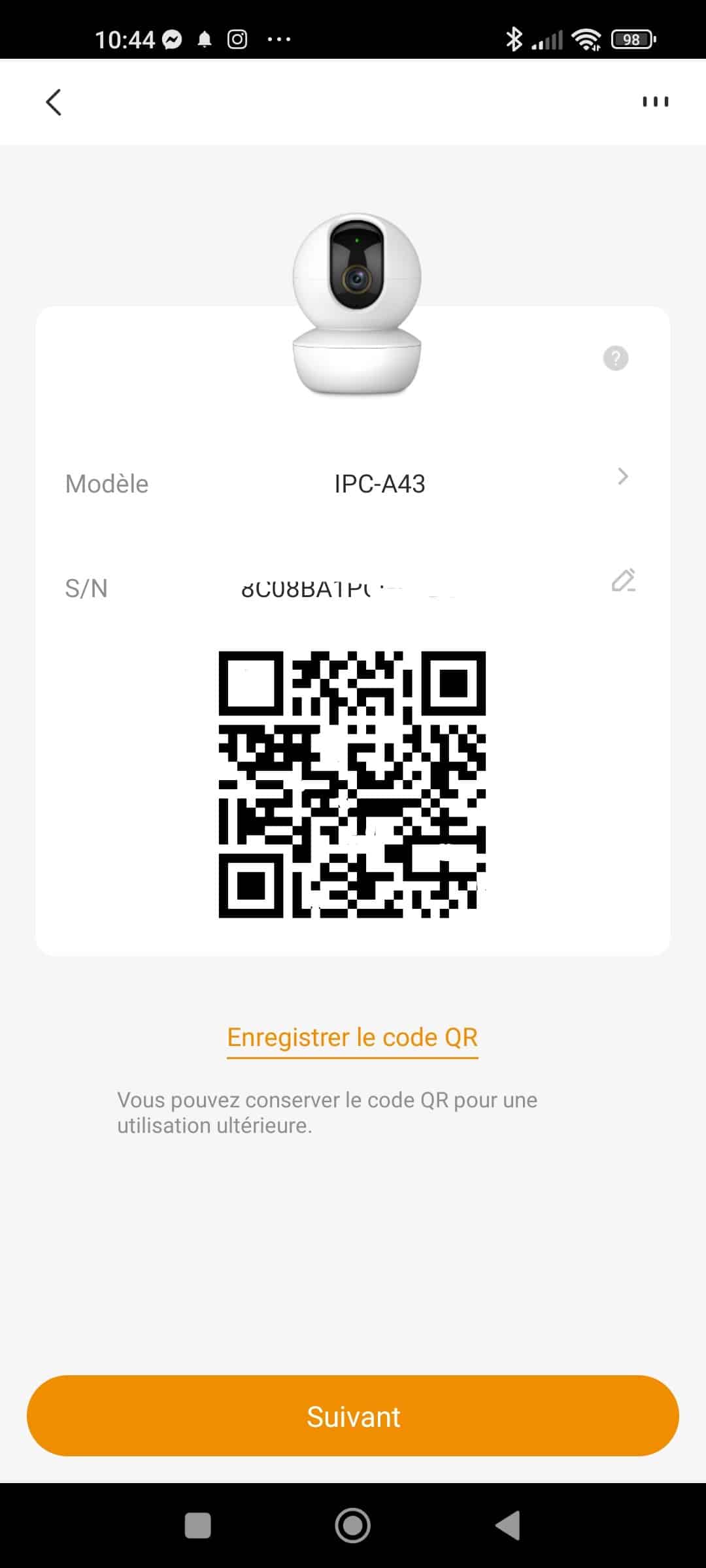Continue with the Suivant button
This screenshot has height=1568, width=706.
[x=353, y=1416]
